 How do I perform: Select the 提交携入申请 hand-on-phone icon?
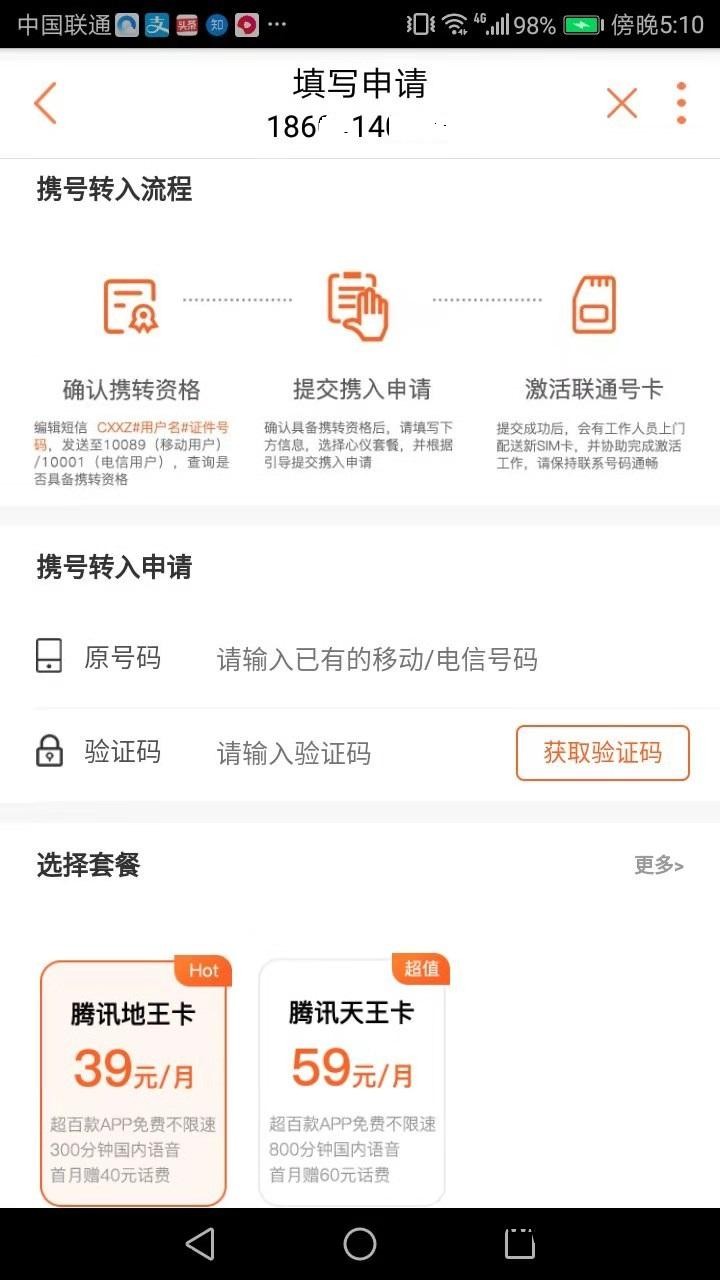tap(356, 305)
